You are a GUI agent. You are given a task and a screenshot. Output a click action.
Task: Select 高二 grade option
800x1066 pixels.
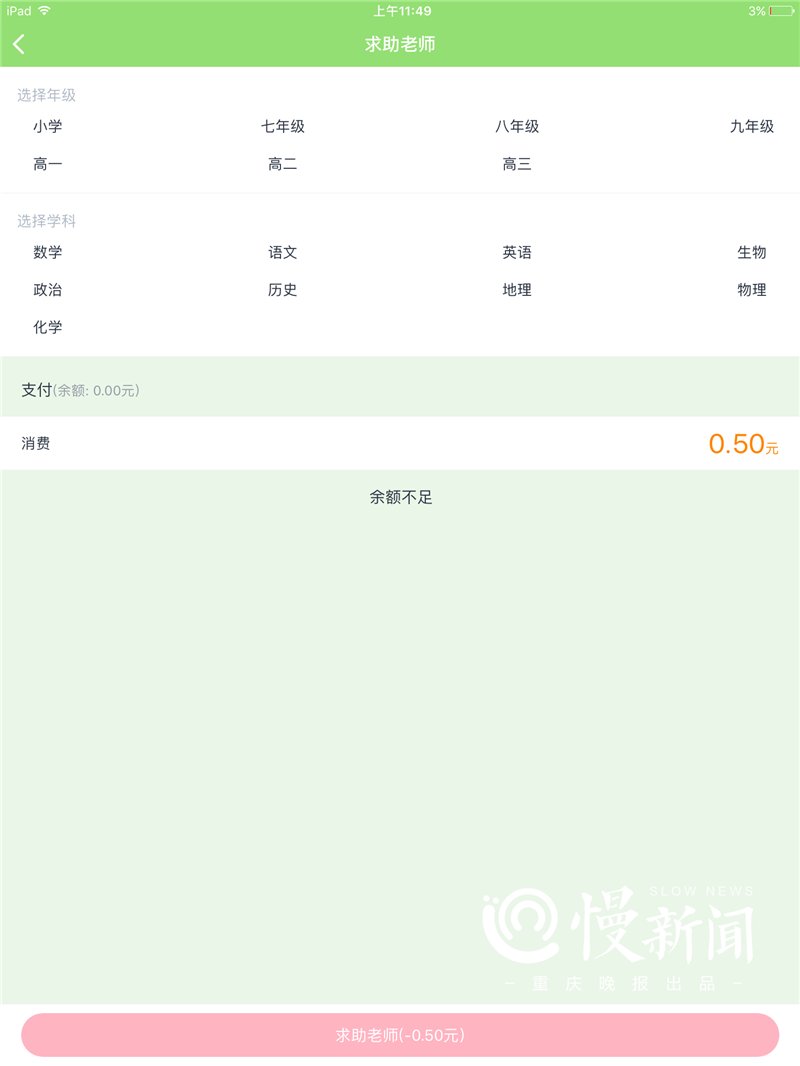pyautogui.click(x=285, y=163)
